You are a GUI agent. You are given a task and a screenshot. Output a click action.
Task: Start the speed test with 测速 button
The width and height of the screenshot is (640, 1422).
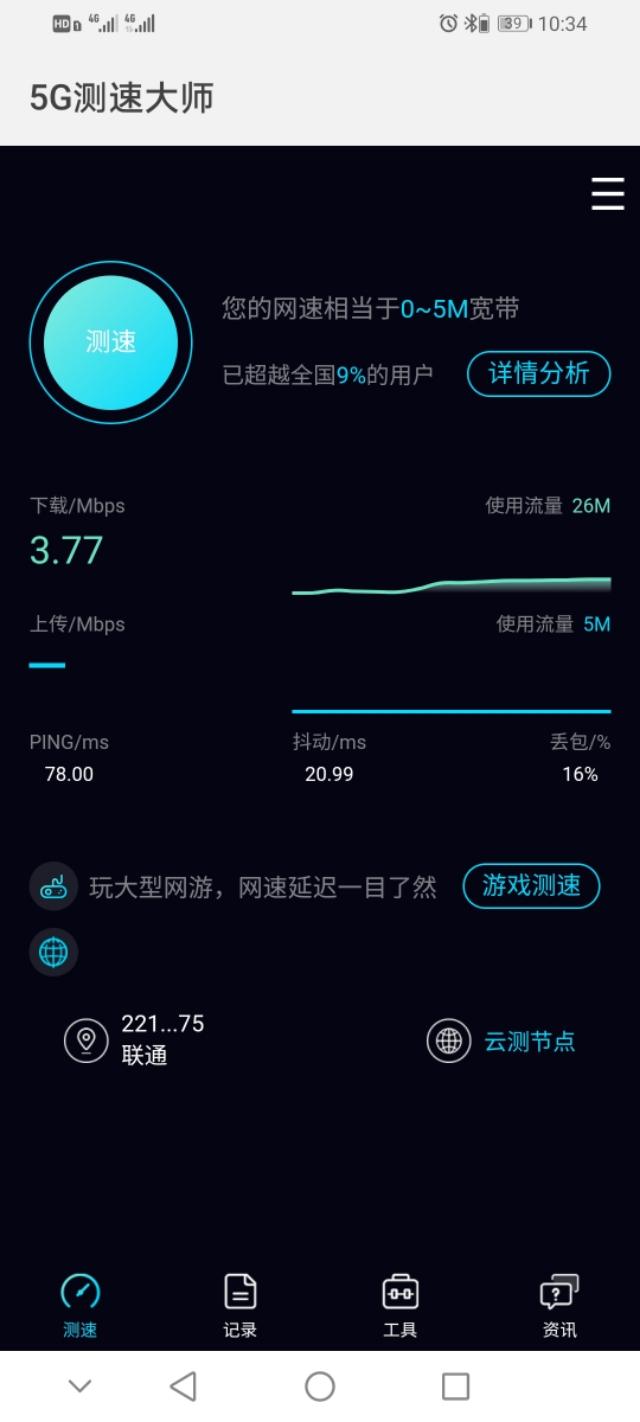(x=110, y=342)
